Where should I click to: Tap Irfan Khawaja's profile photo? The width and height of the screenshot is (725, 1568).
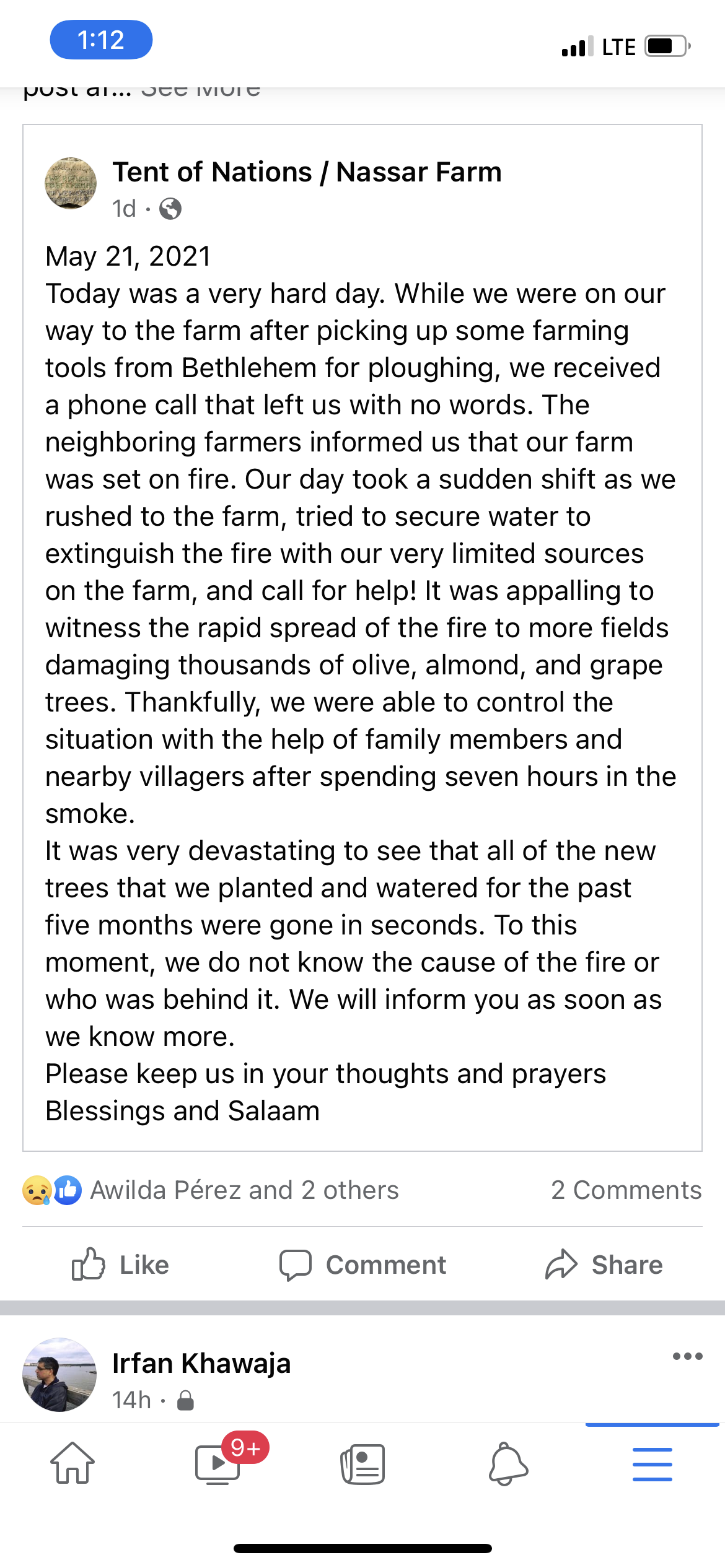coord(59,1375)
